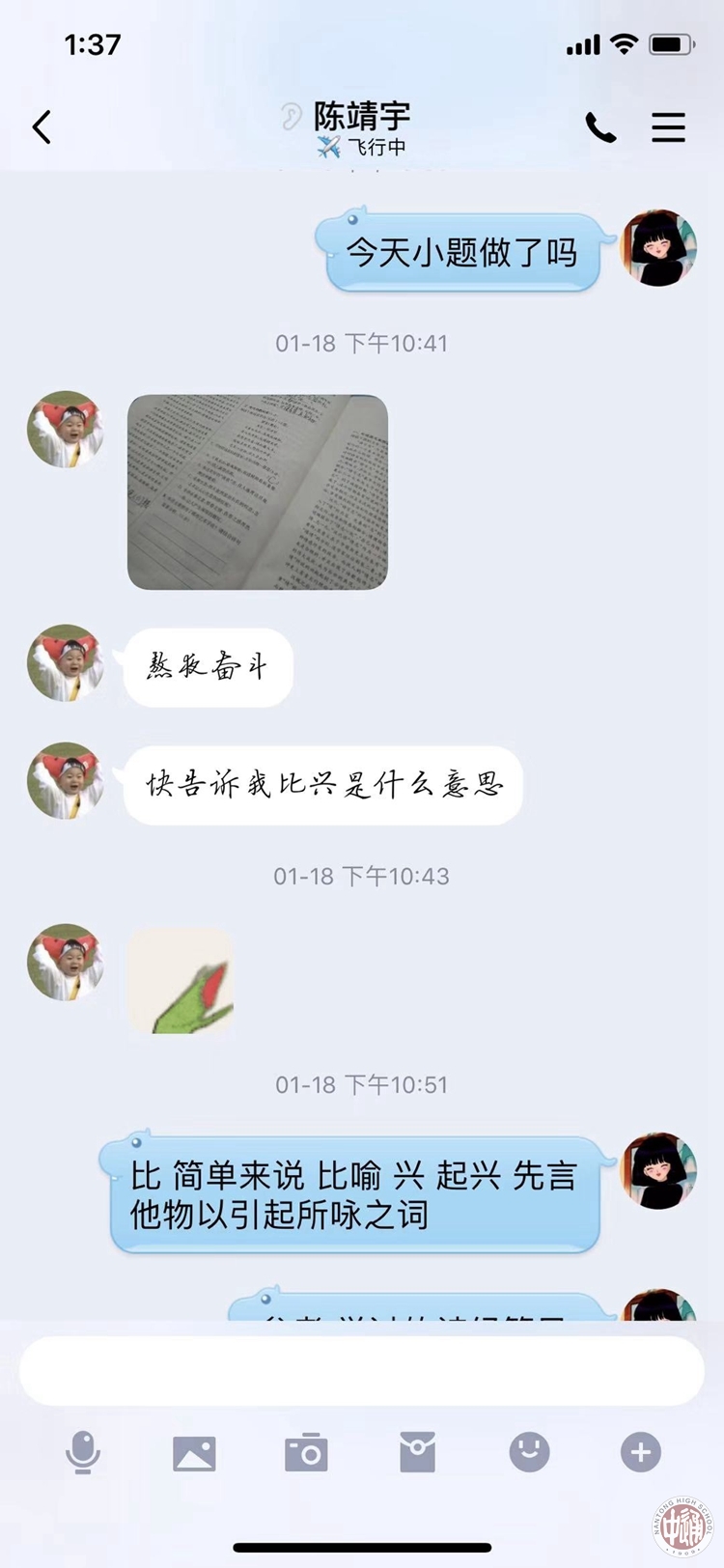Go back to the chat list
Screen dimensions: 724x1568
pyautogui.click(x=42, y=127)
